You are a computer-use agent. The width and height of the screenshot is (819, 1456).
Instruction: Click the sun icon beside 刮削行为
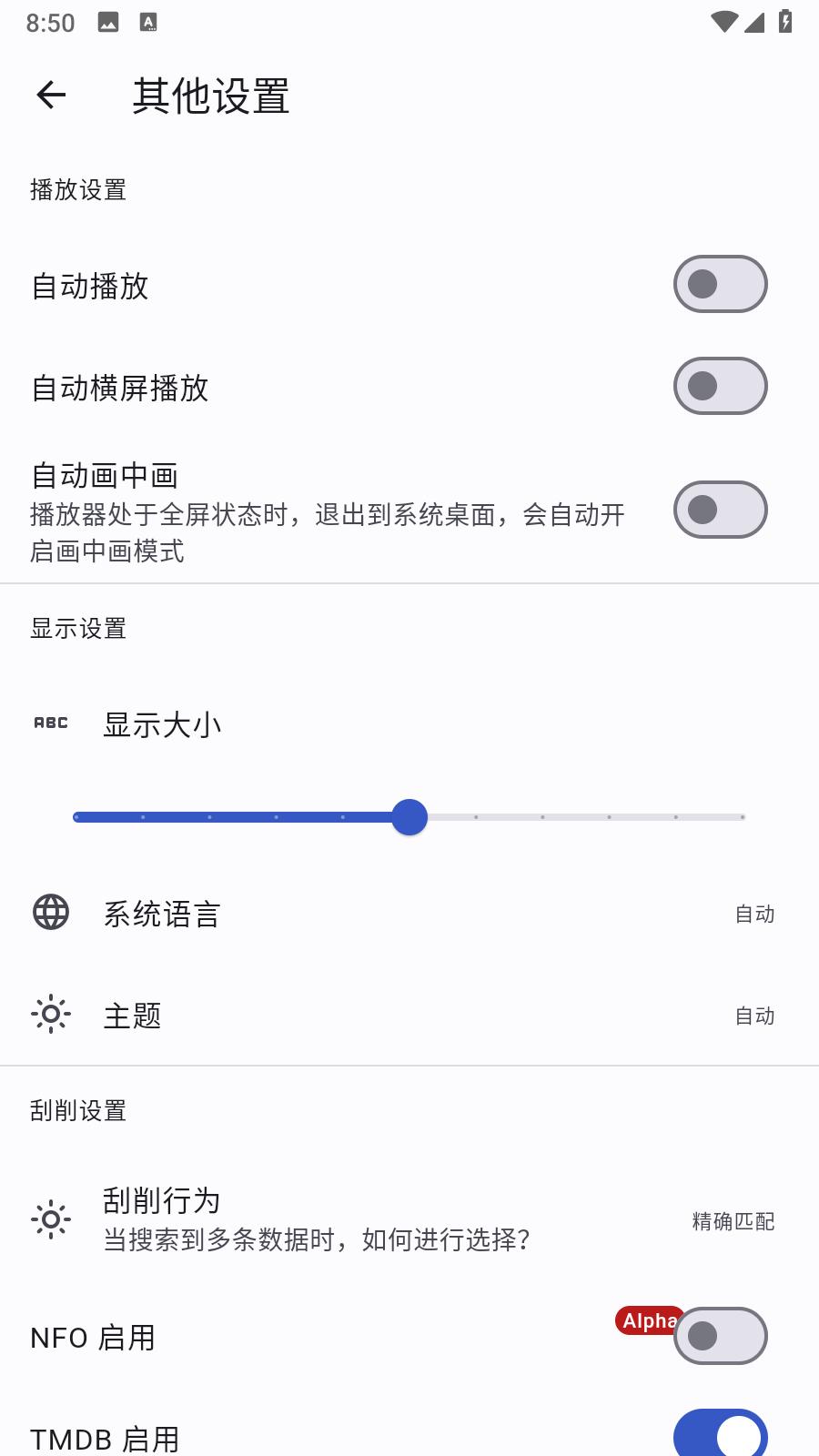[x=50, y=1219]
